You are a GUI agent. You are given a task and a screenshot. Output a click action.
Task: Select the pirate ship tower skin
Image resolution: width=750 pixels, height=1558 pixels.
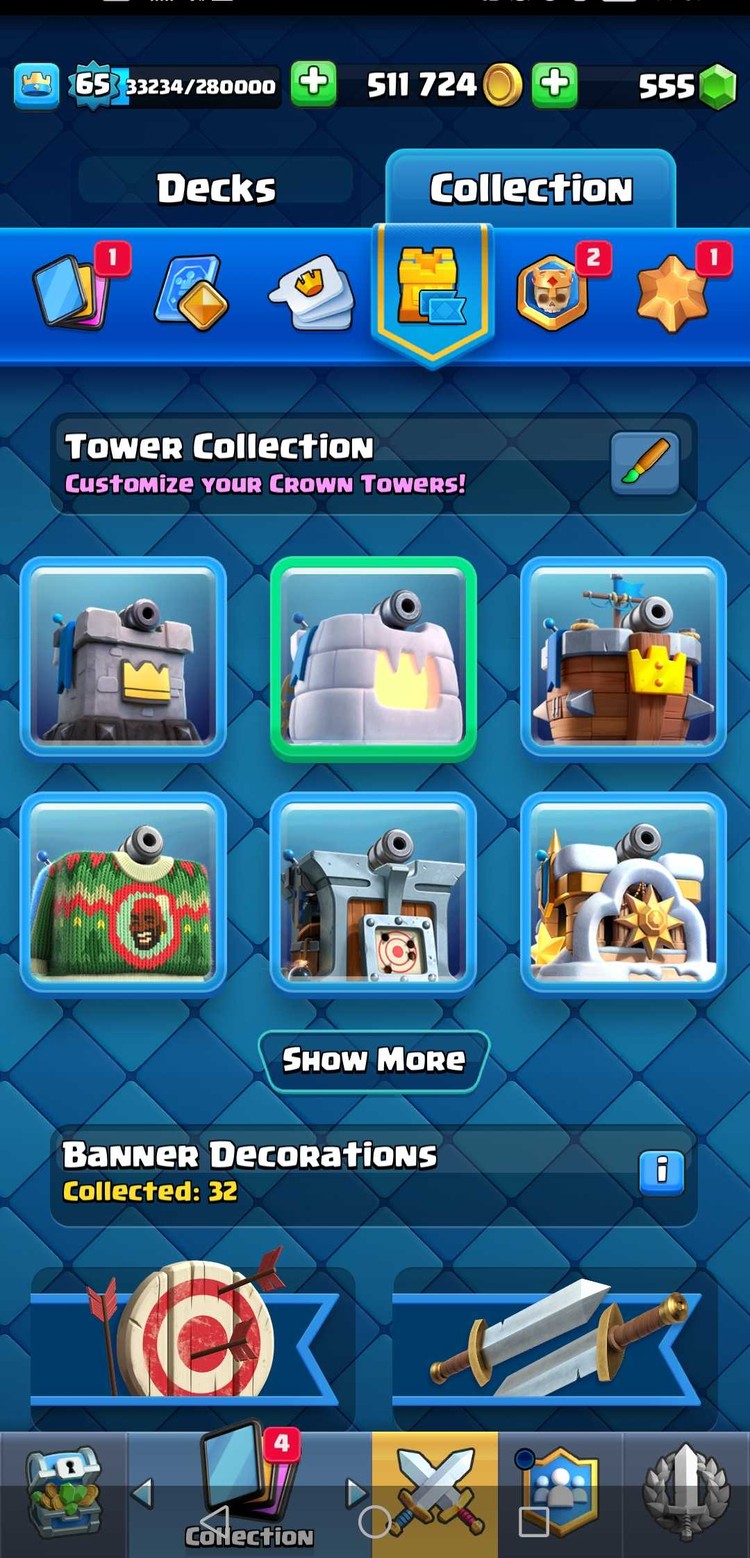623,657
